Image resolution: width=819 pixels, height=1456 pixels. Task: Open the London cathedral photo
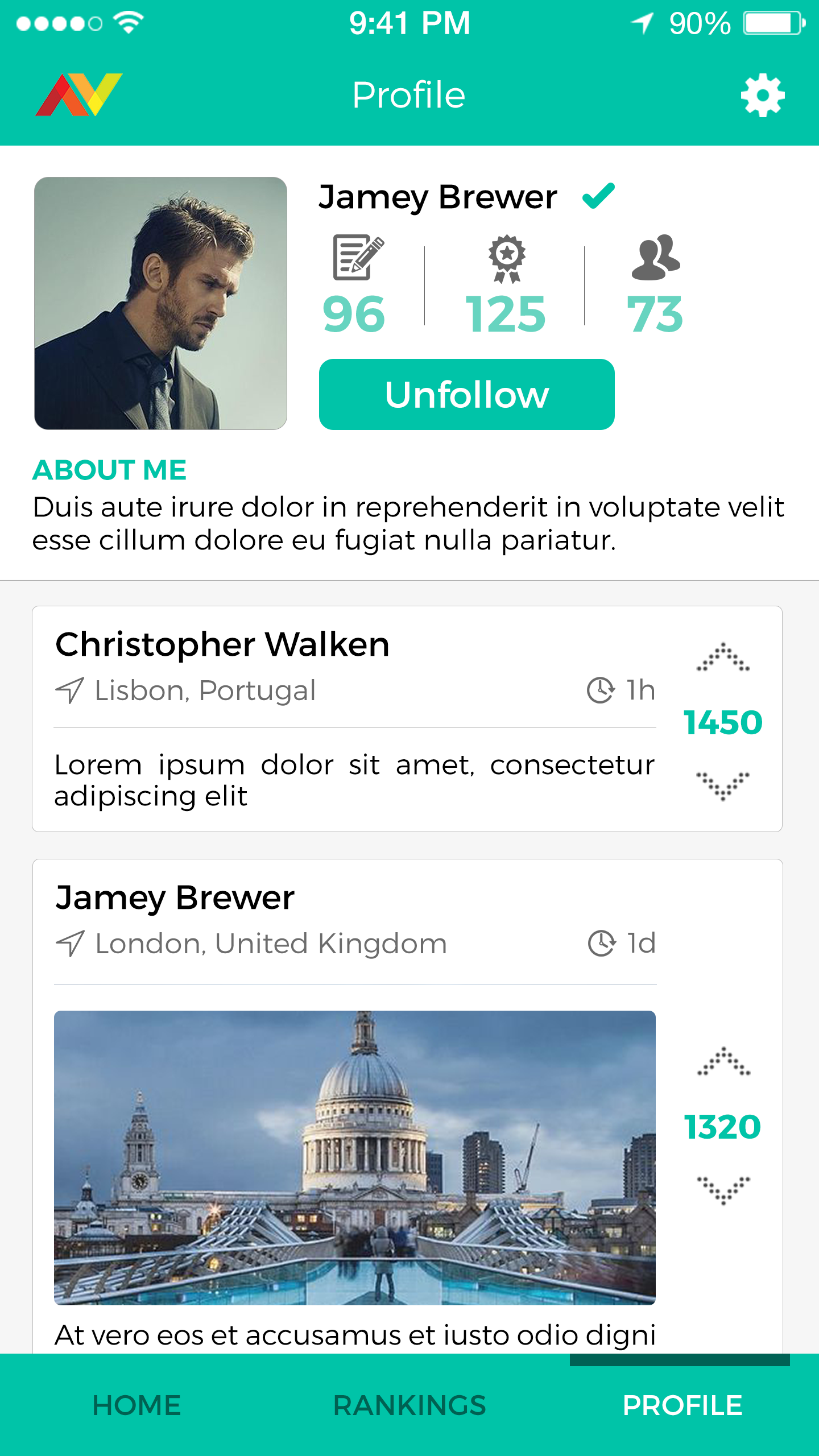point(354,1157)
